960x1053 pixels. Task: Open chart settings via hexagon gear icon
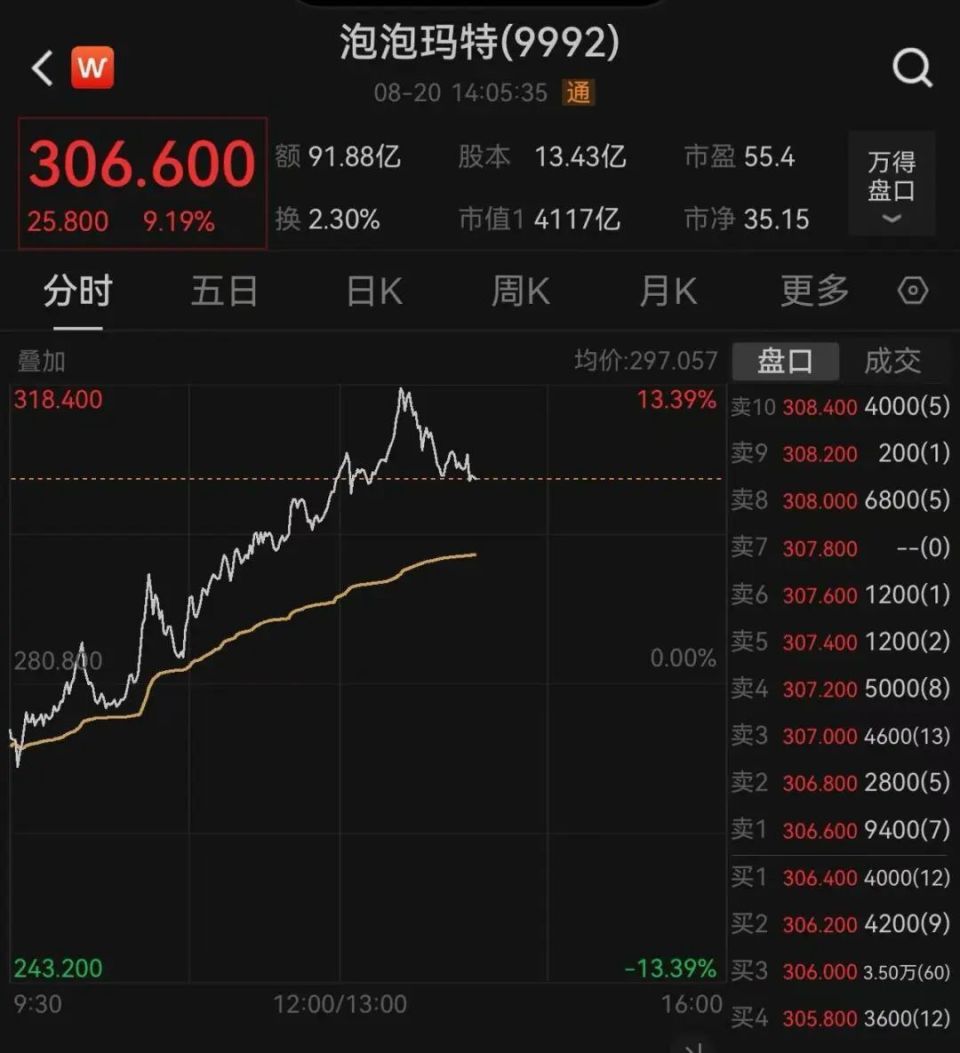[911, 290]
